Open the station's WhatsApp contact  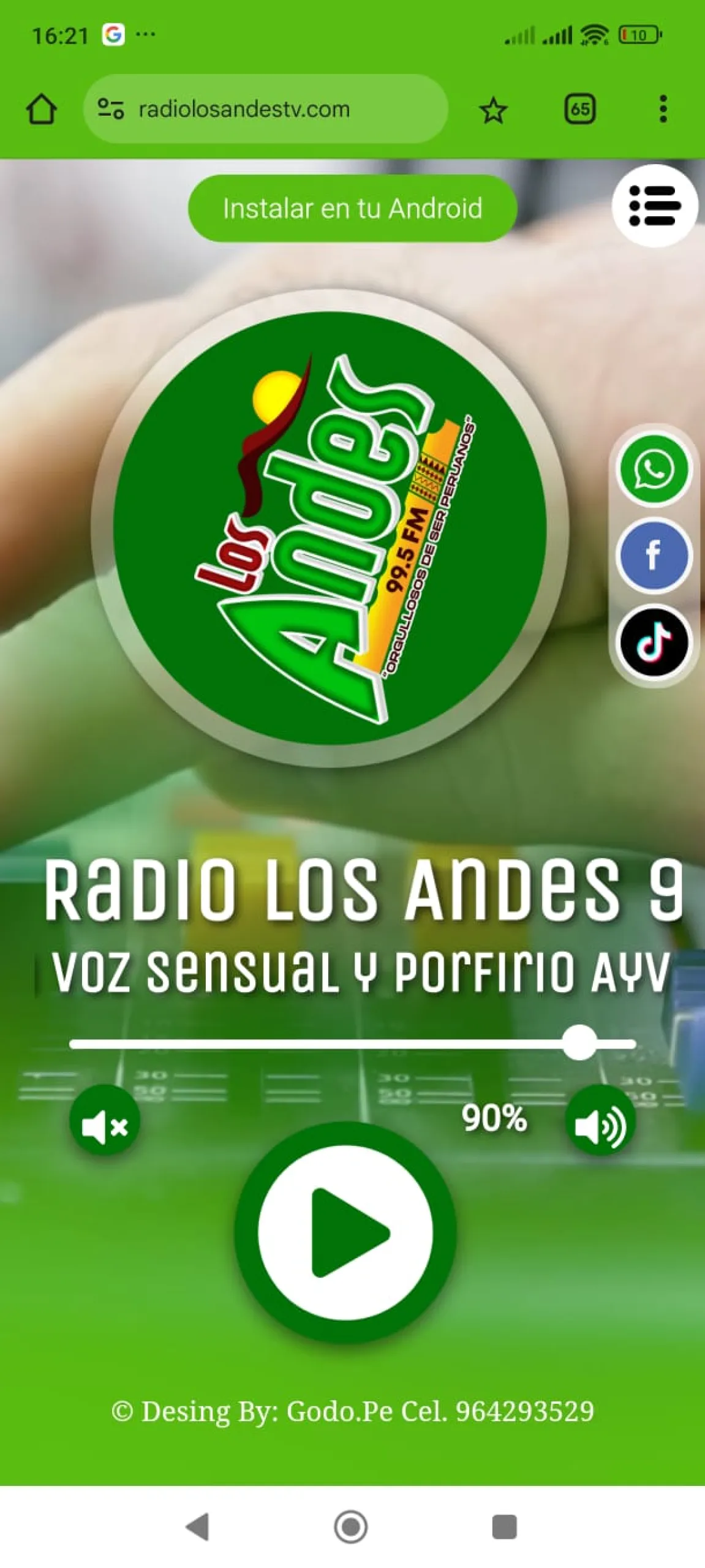coord(654,469)
